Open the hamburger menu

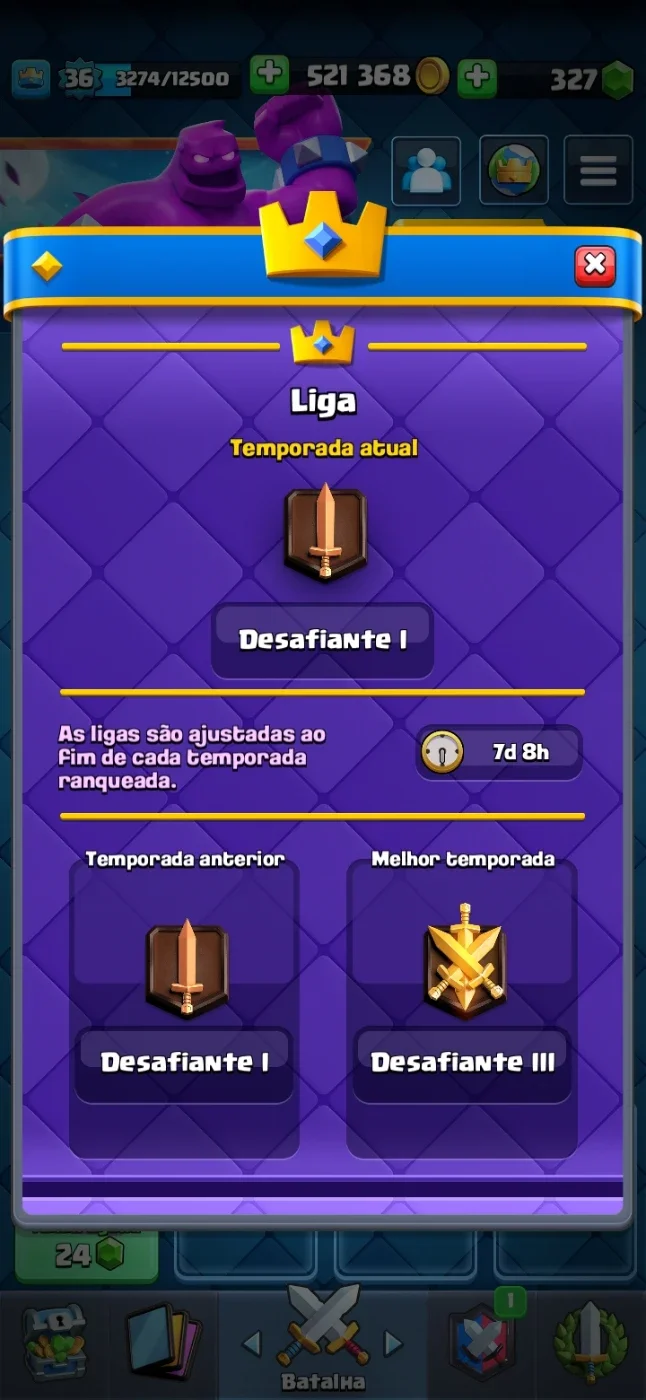(x=598, y=171)
